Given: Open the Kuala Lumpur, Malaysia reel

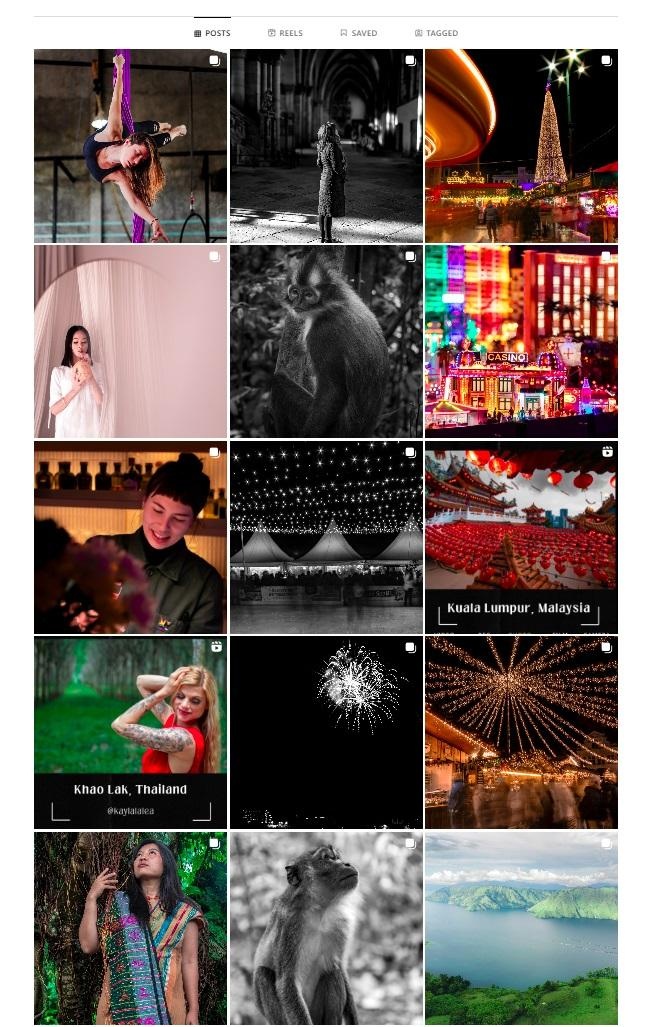Looking at the screenshot, I should point(521,537).
